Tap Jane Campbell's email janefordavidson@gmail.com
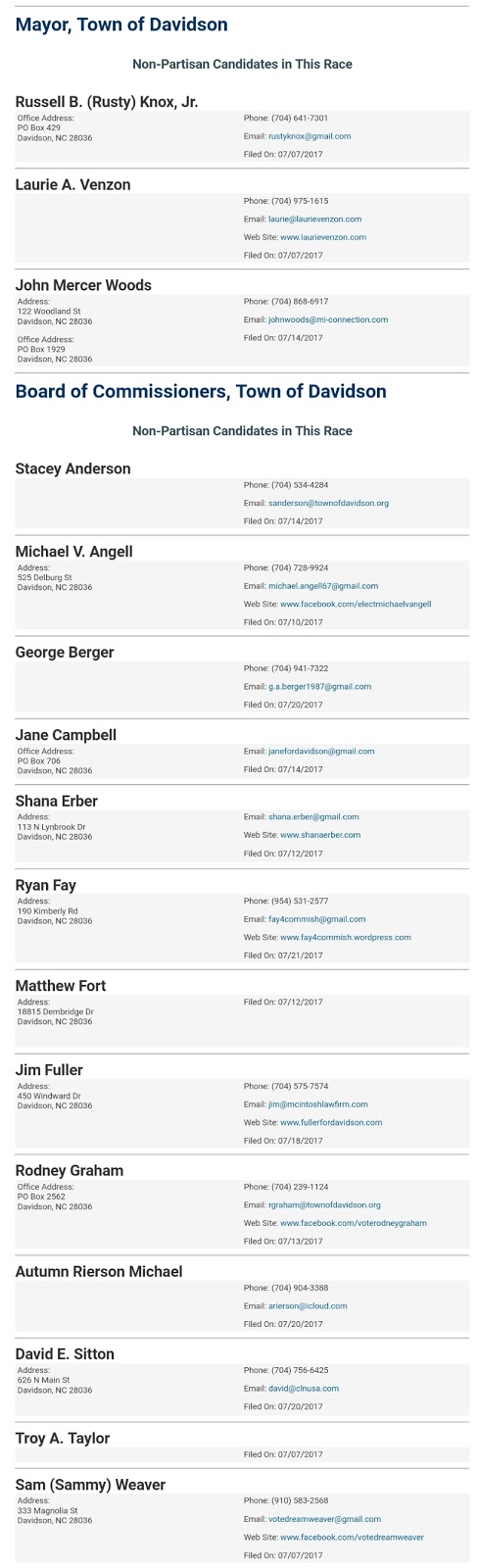478x1568 pixels. [x=321, y=751]
